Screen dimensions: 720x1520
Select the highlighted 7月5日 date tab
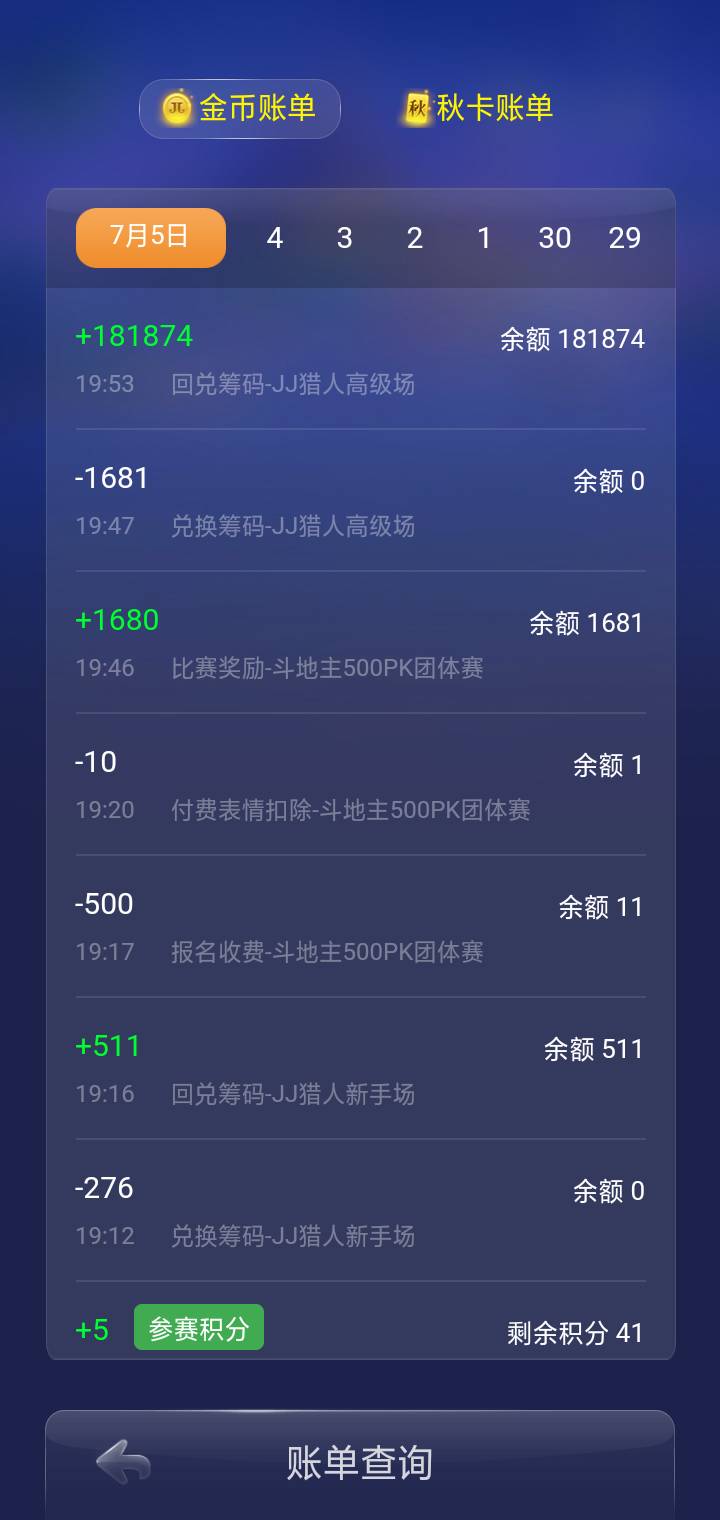[150, 238]
